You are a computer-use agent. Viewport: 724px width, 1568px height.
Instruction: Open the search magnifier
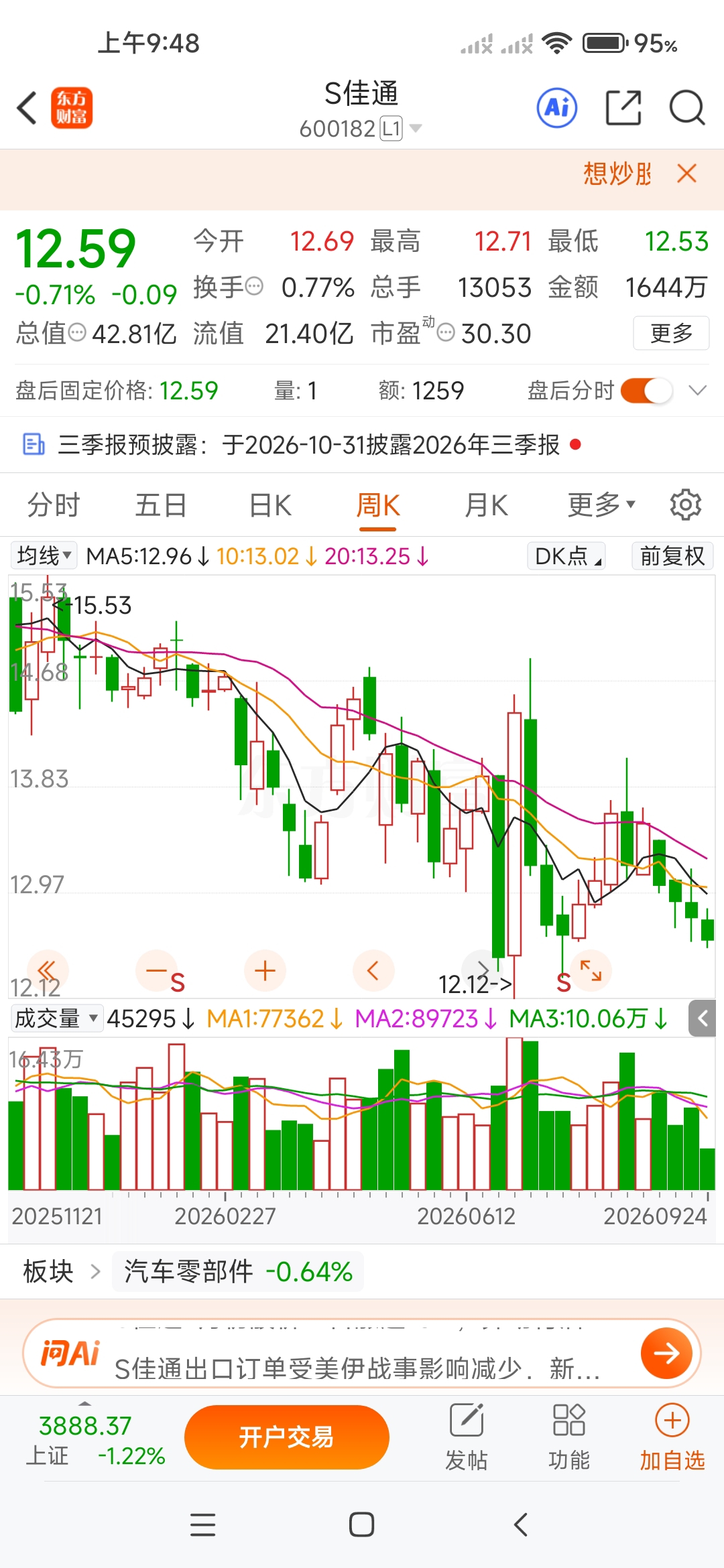coord(687,108)
